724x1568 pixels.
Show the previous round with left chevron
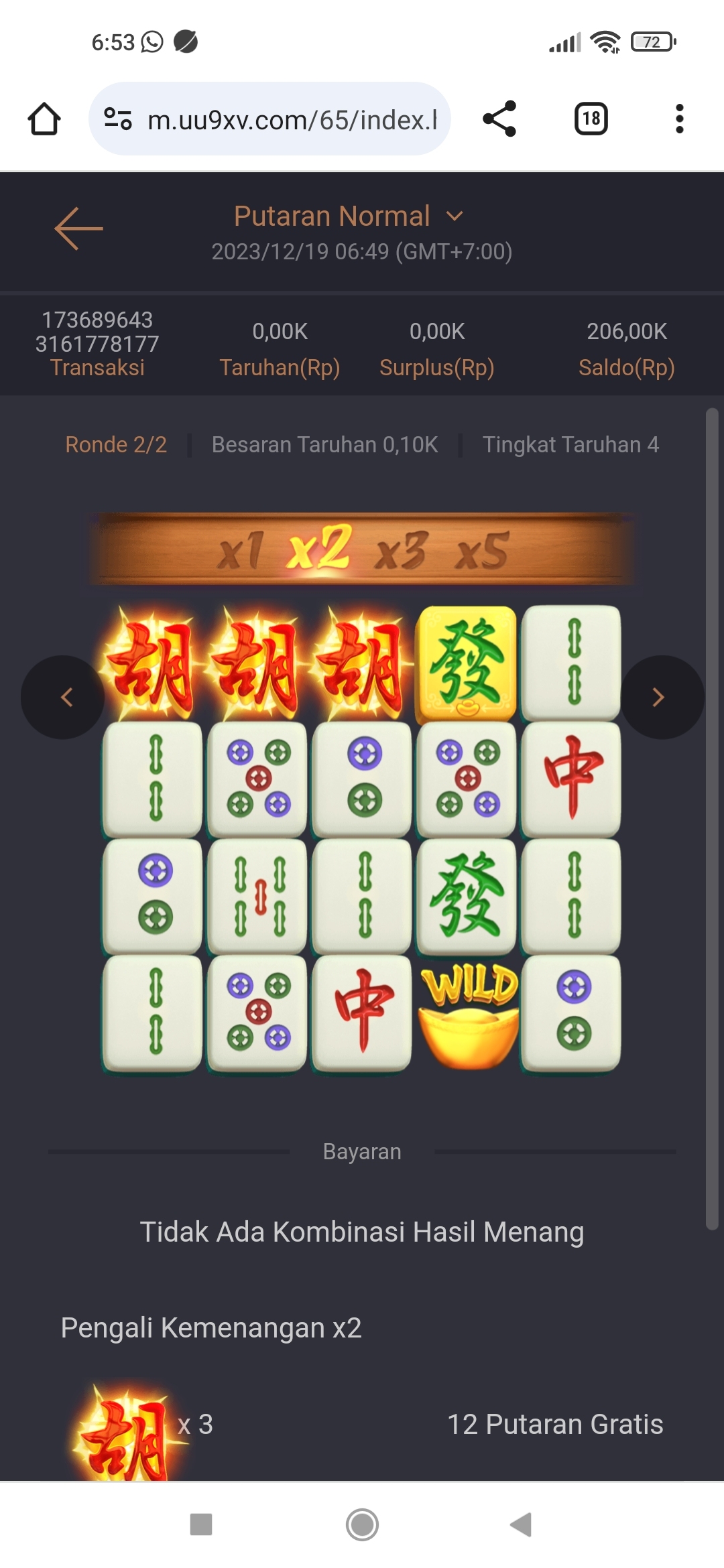click(64, 697)
